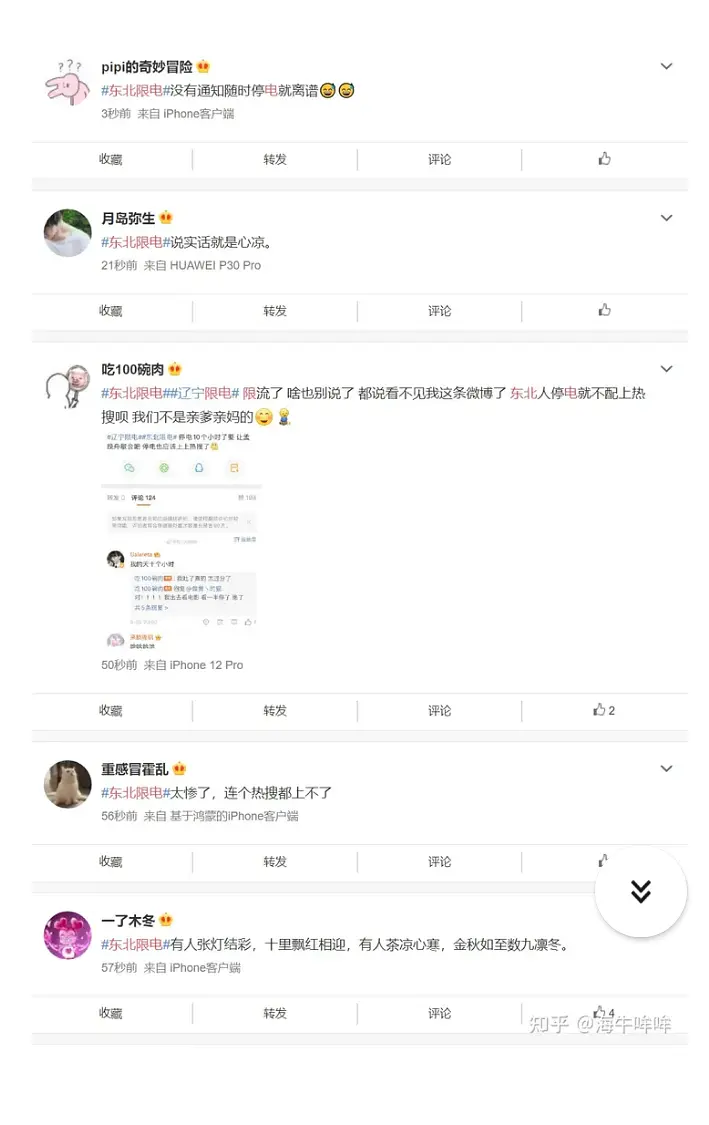This screenshot has height=1125, width=709.
Task: Like pipi的奇妙冒险's post
Action: (x=604, y=159)
